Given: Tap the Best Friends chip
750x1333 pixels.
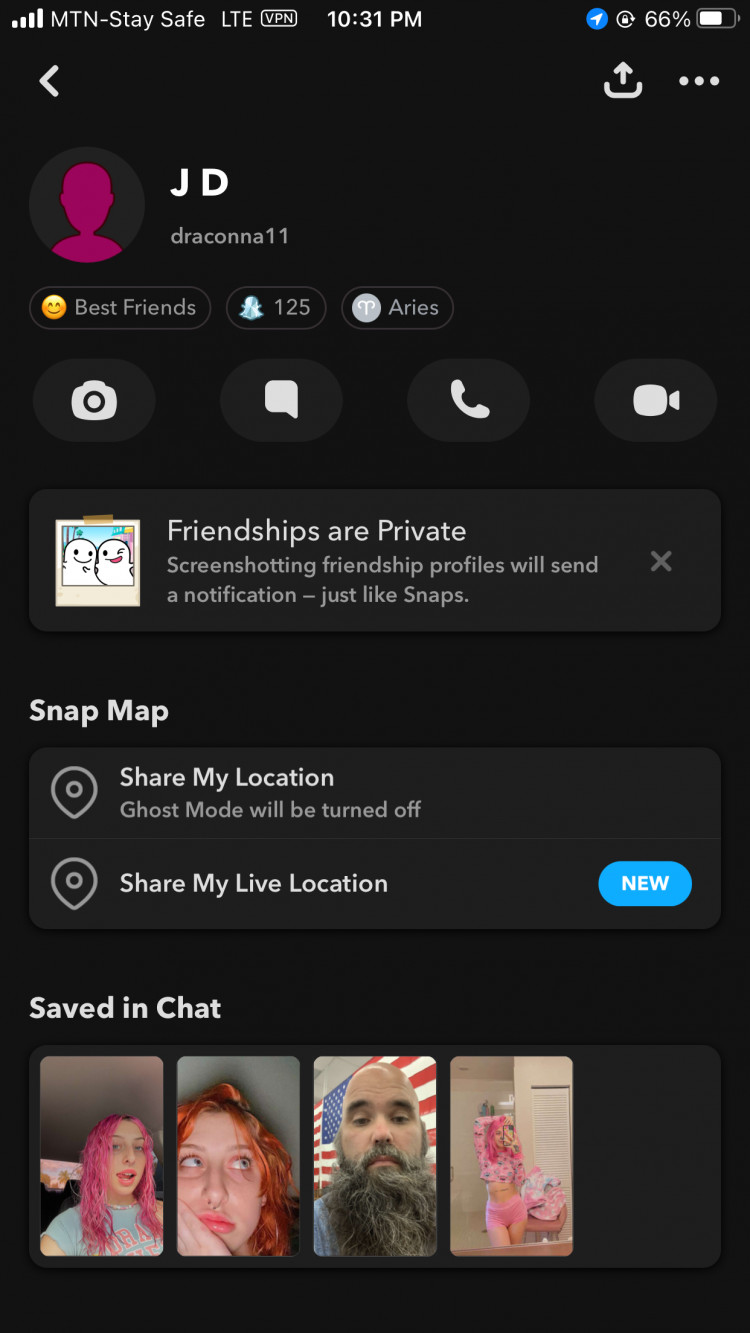Looking at the screenshot, I should tap(120, 308).
